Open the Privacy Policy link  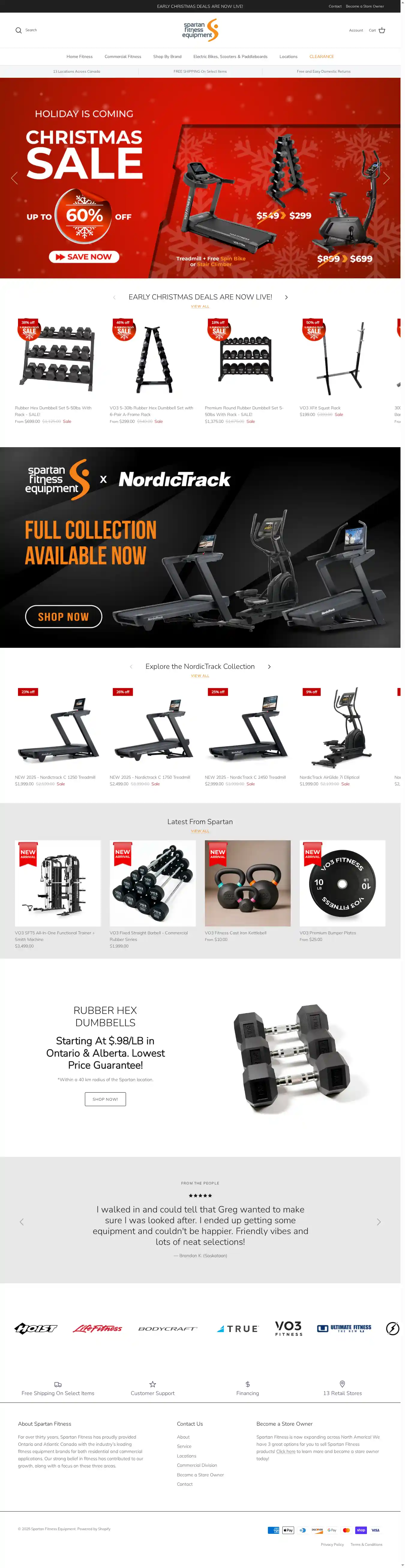pyautogui.click(x=332, y=1544)
